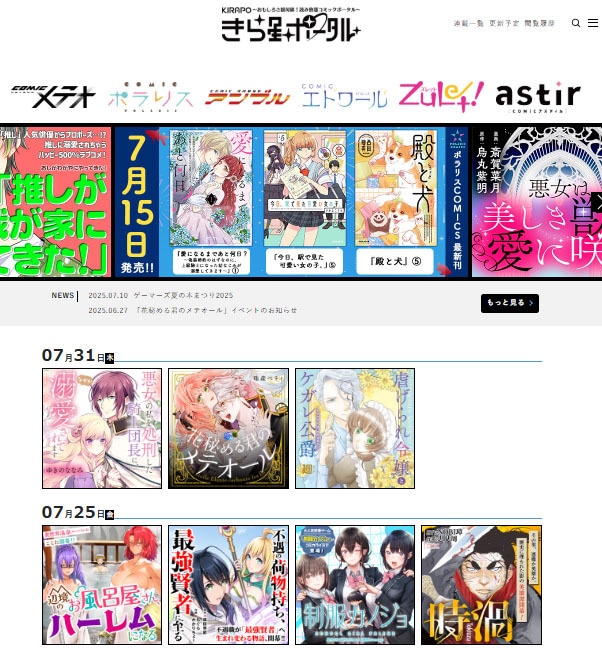
Task: Open the Zule! label
Action: click(442, 95)
